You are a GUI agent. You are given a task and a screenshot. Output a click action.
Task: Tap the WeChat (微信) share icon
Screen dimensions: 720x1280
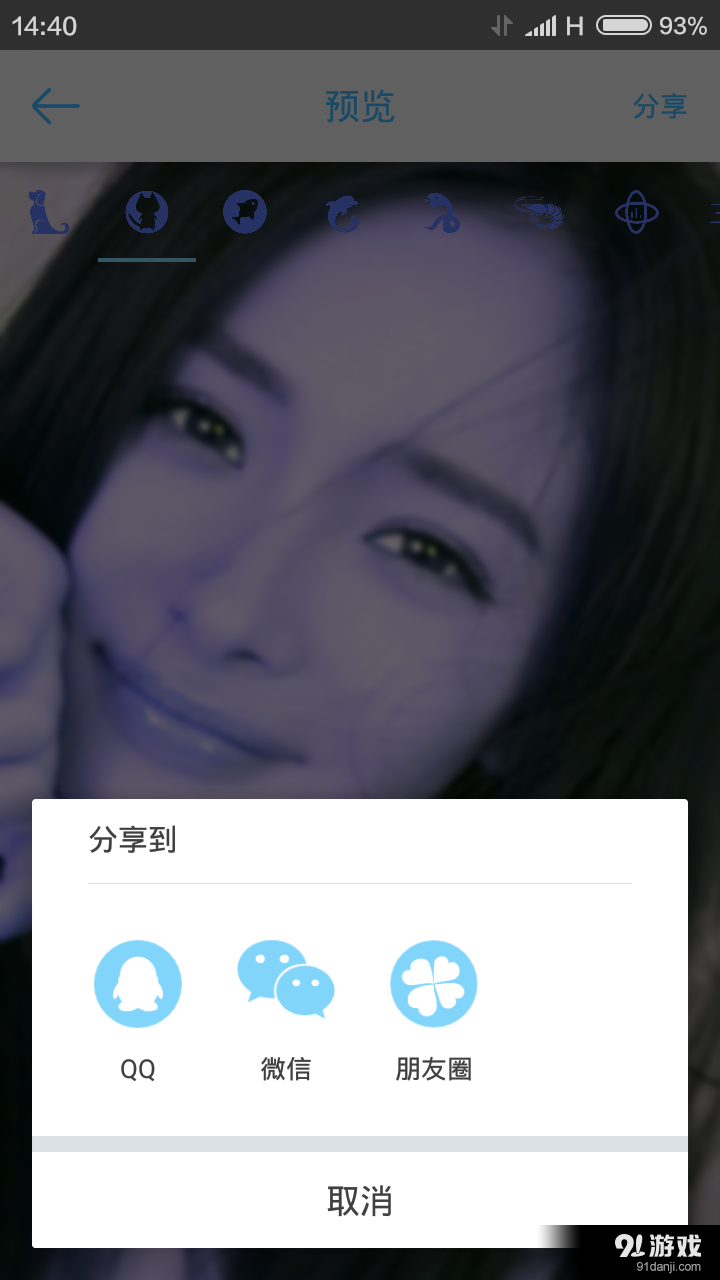click(x=286, y=983)
